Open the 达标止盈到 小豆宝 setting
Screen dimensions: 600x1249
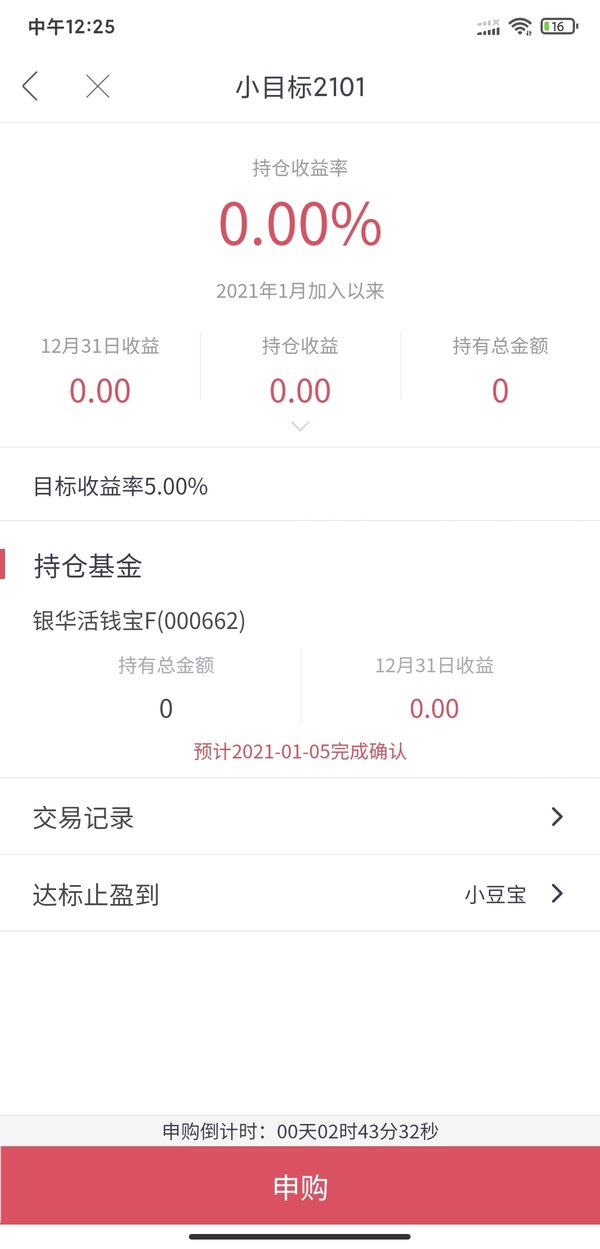click(x=300, y=894)
